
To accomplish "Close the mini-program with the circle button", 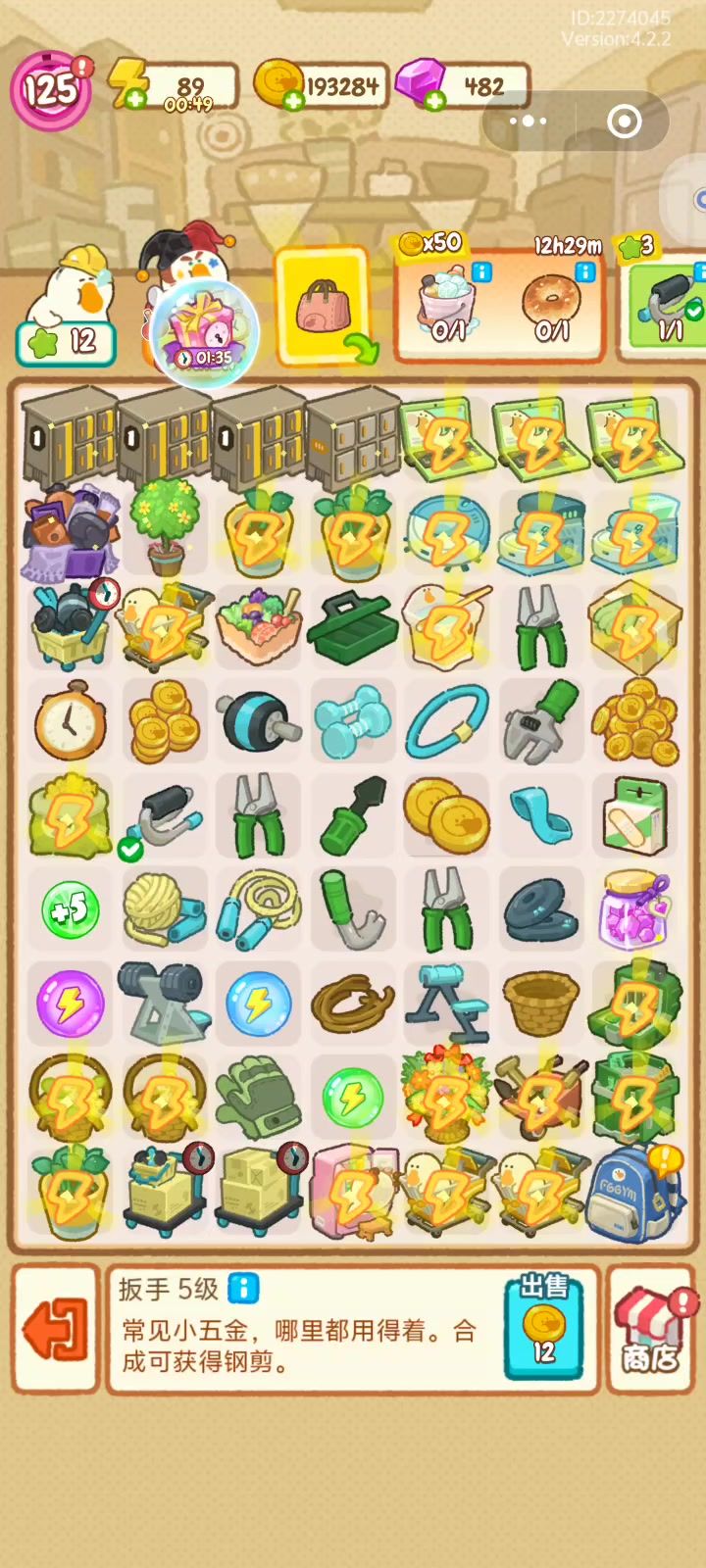I will [x=625, y=122].
